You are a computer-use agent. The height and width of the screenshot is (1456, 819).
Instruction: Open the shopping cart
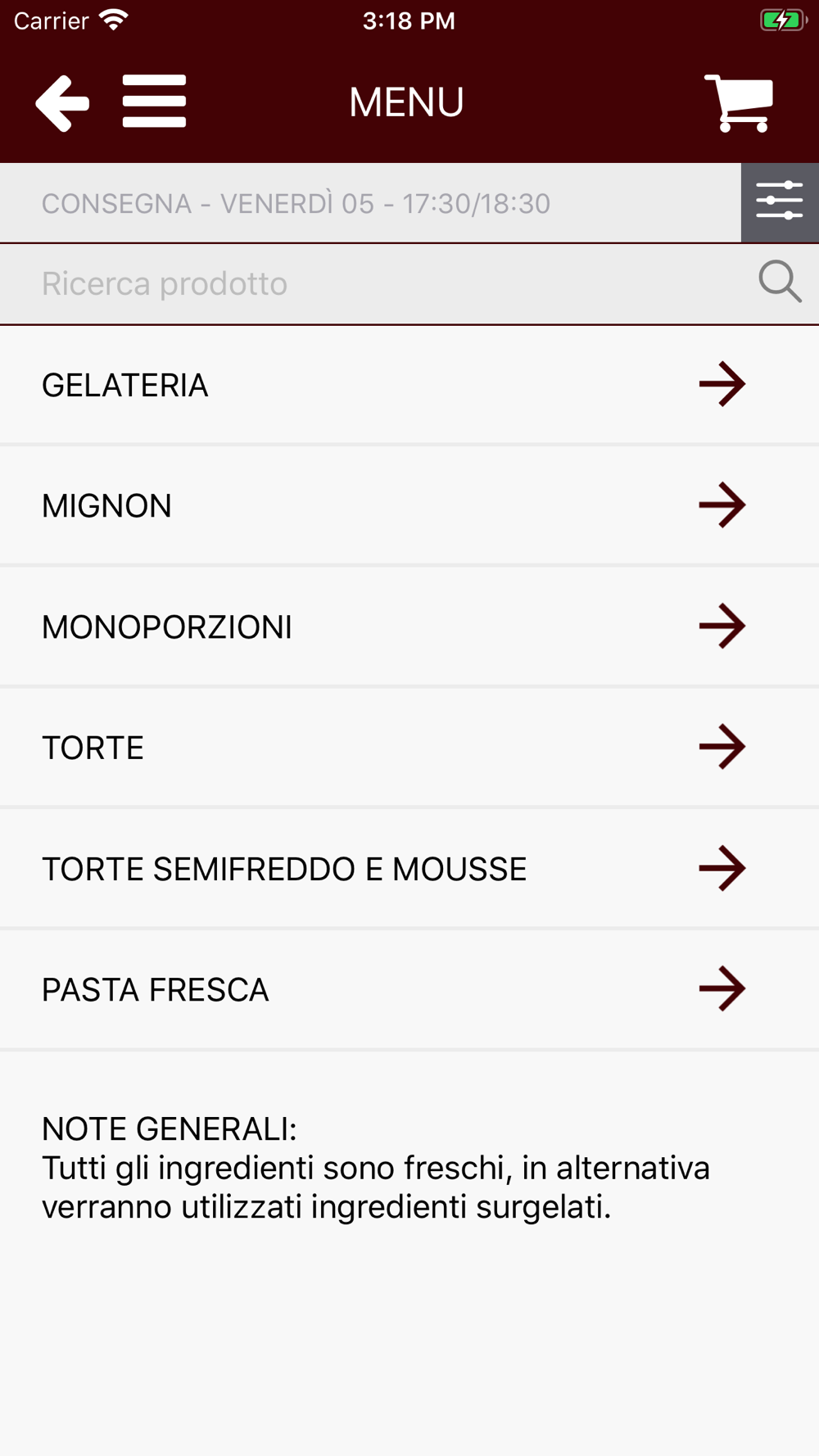(739, 103)
